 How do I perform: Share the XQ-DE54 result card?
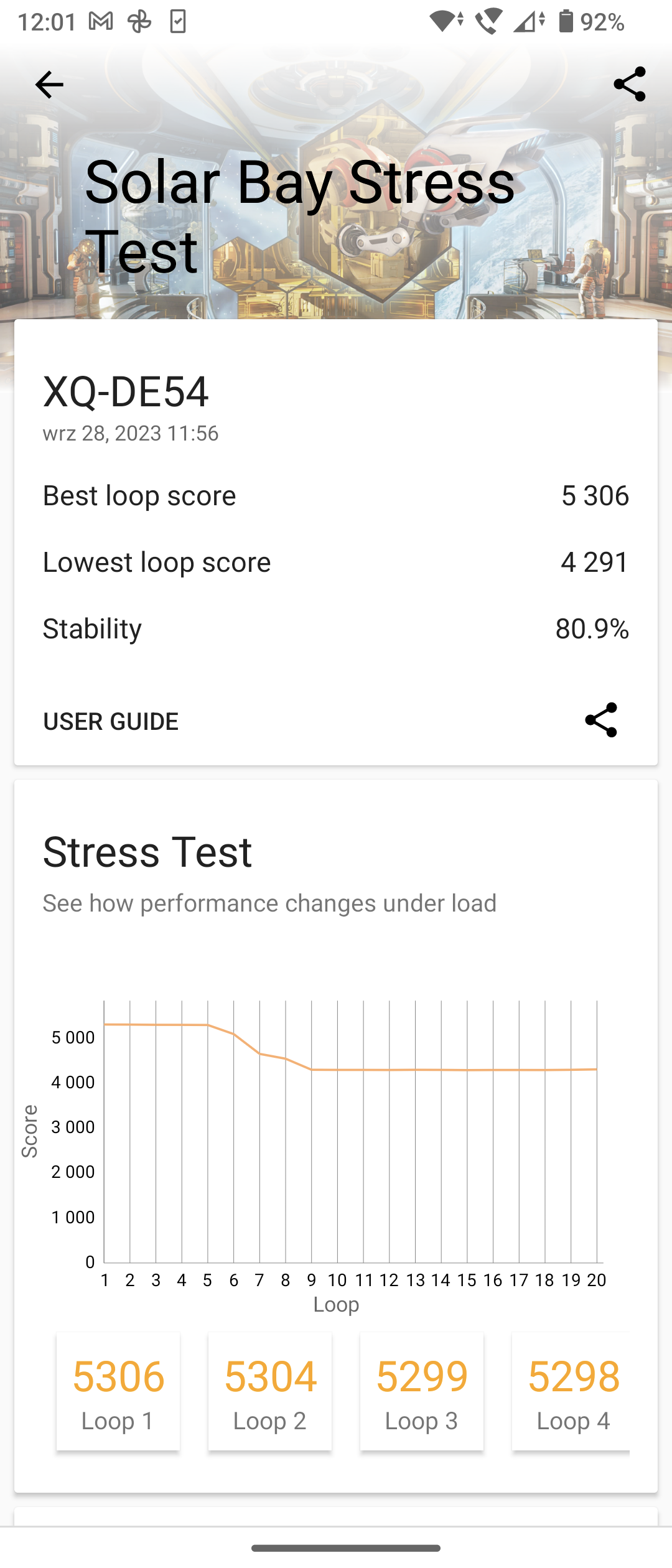point(600,720)
